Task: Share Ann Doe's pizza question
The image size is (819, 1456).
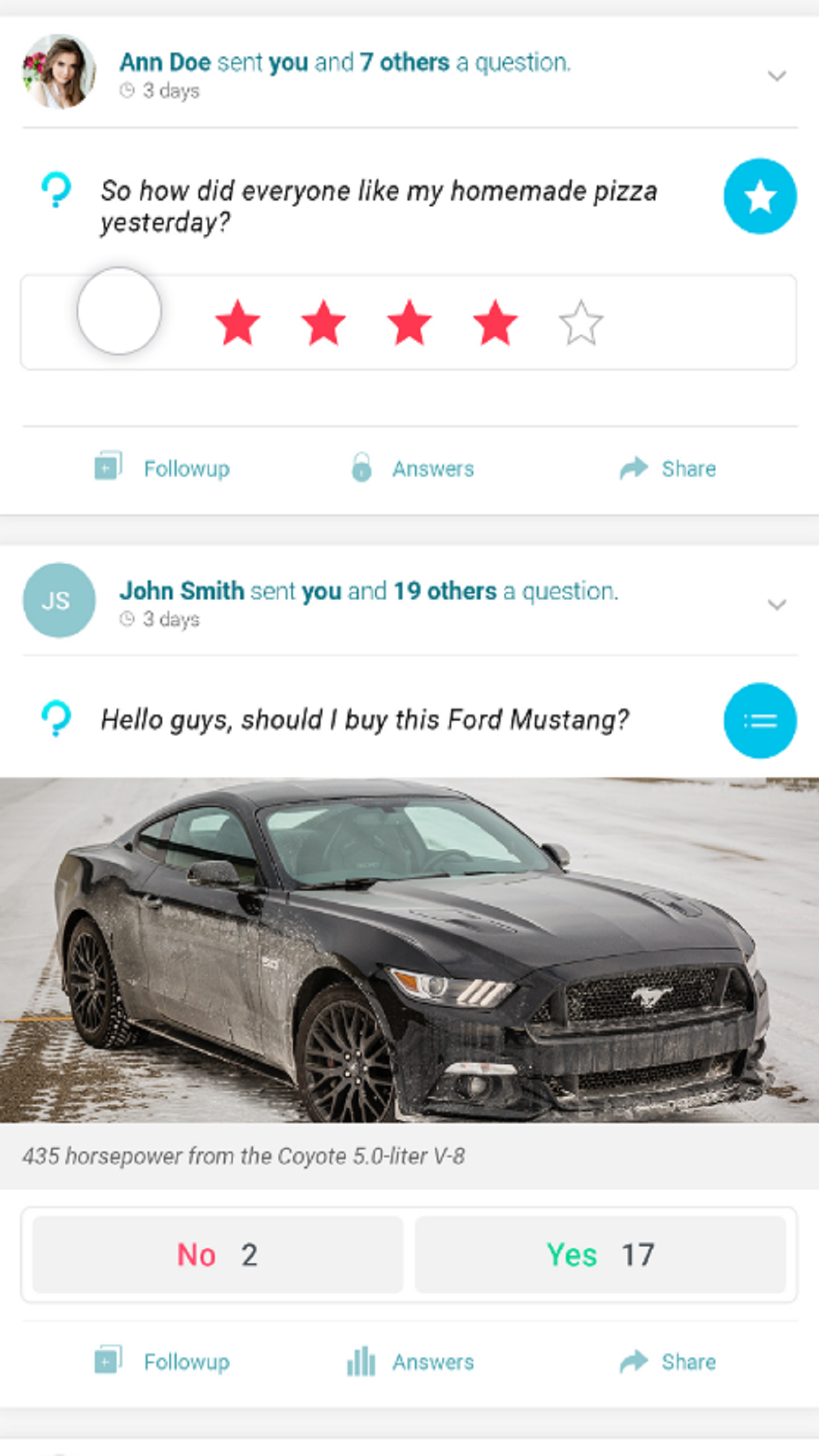Action: click(667, 469)
